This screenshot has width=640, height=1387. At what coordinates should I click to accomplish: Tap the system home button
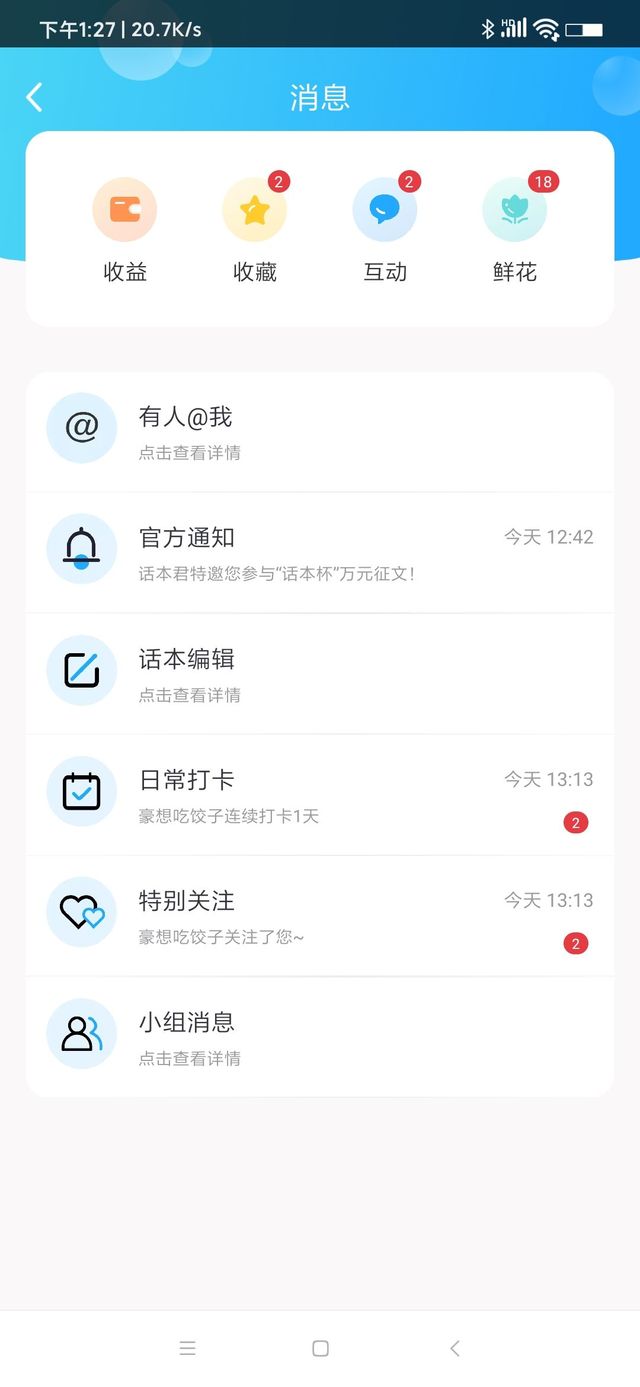coord(320,1348)
